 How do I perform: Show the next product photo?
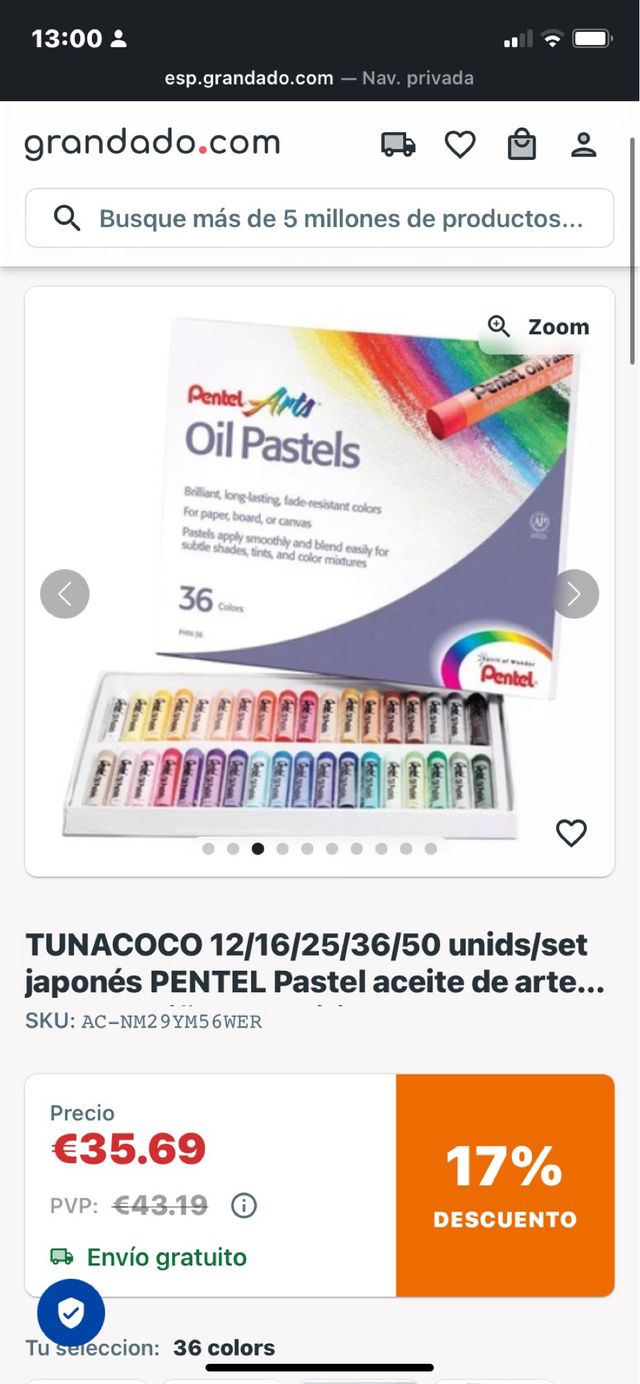pos(574,594)
